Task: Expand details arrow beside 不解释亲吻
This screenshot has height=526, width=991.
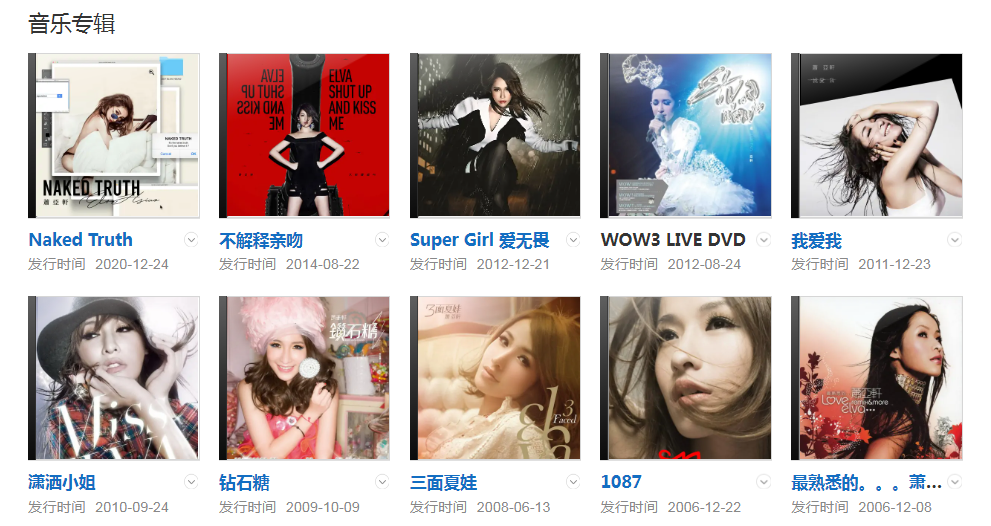Action: point(382,240)
